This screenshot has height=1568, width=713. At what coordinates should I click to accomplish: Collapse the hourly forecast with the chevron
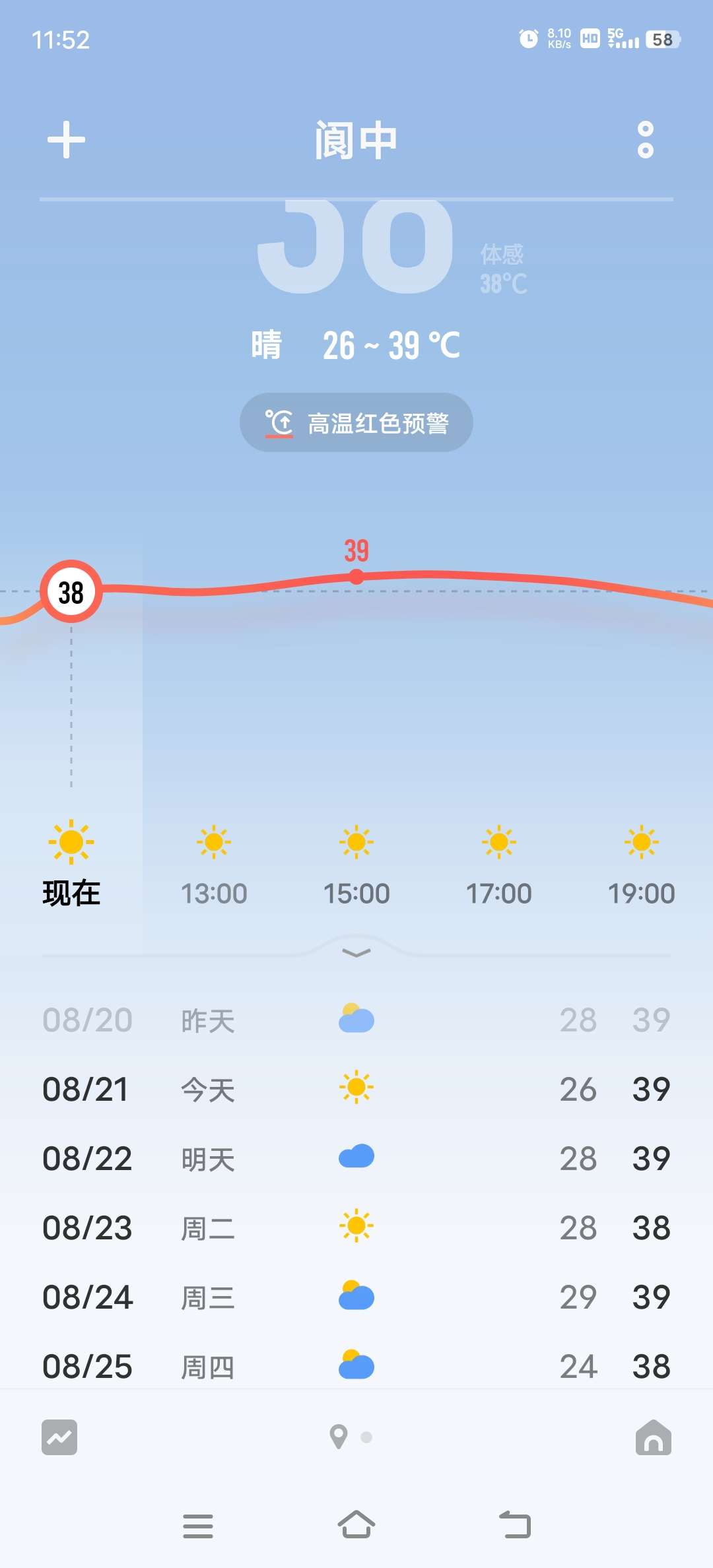pyautogui.click(x=356, y=952)
